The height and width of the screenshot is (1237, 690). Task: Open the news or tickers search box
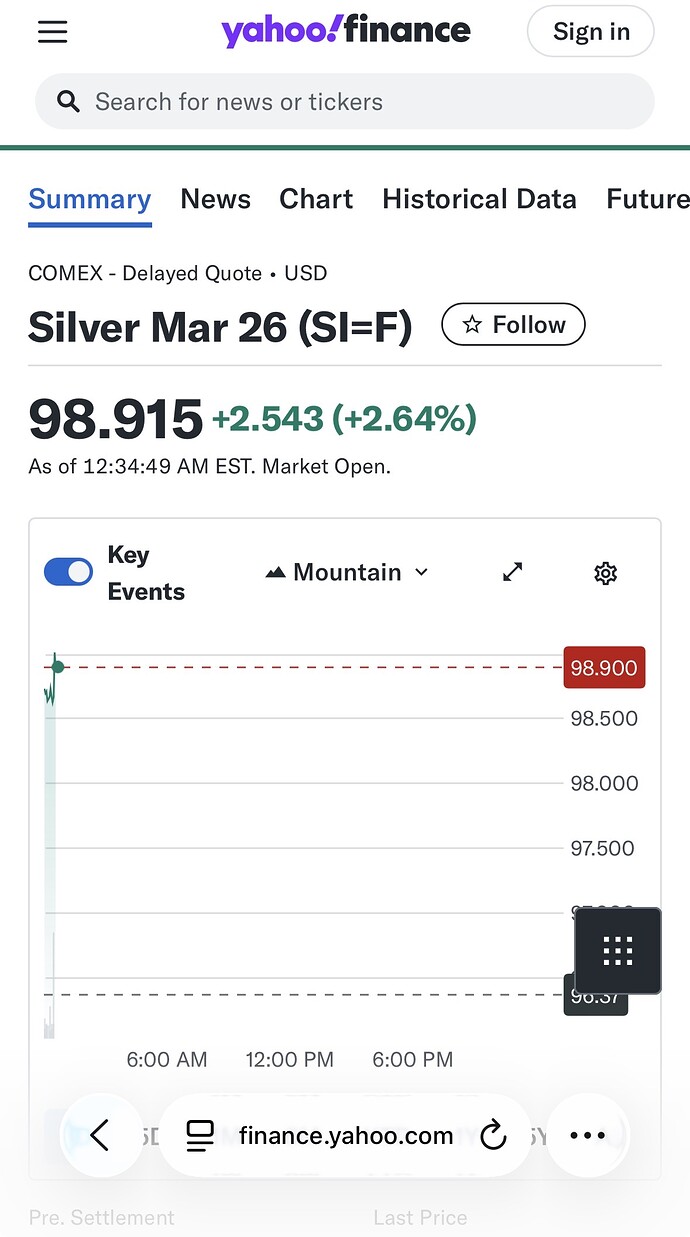click(x=345, y=102)
